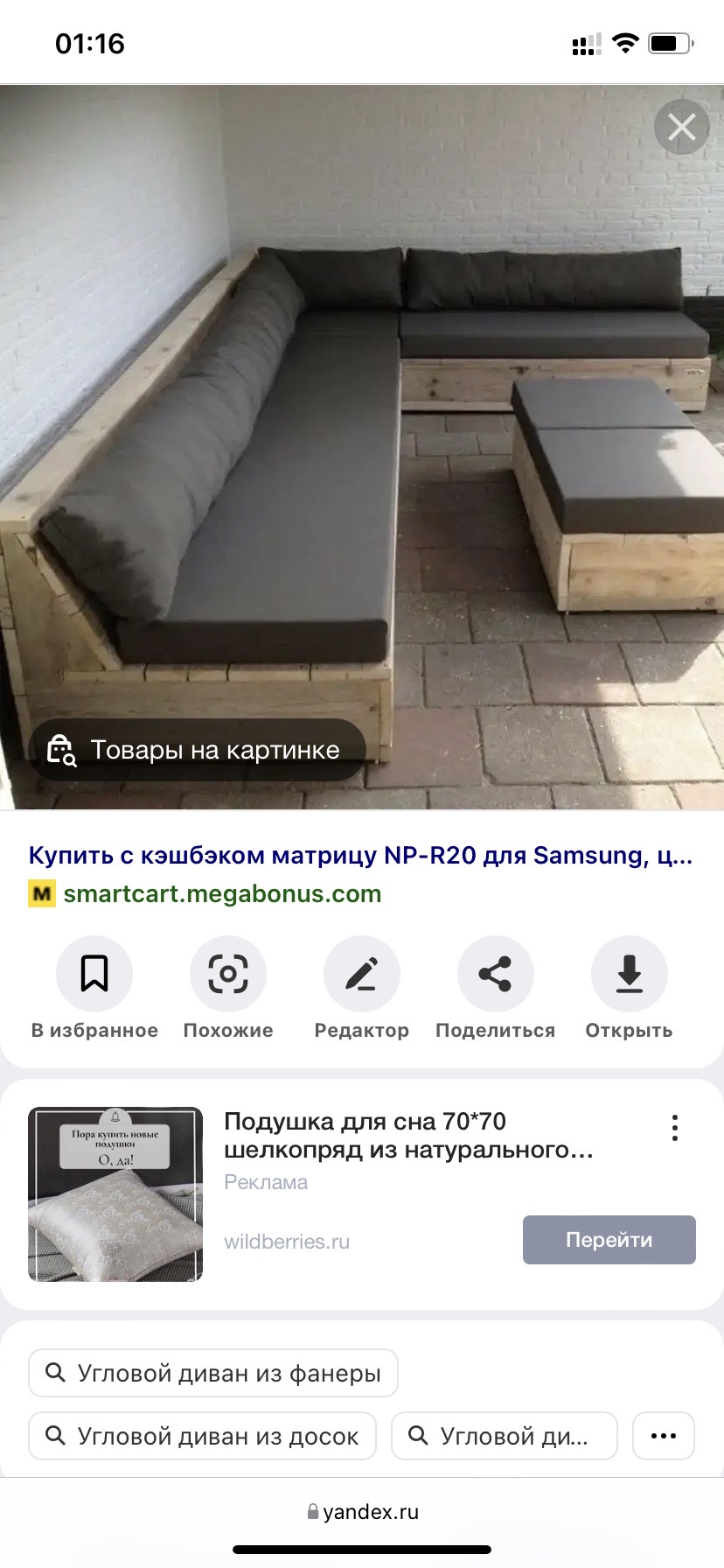Viewport: 724px width, 1568px height.
Task: Open the ad's three-dot menu
Action: (x=675, y=1128)
